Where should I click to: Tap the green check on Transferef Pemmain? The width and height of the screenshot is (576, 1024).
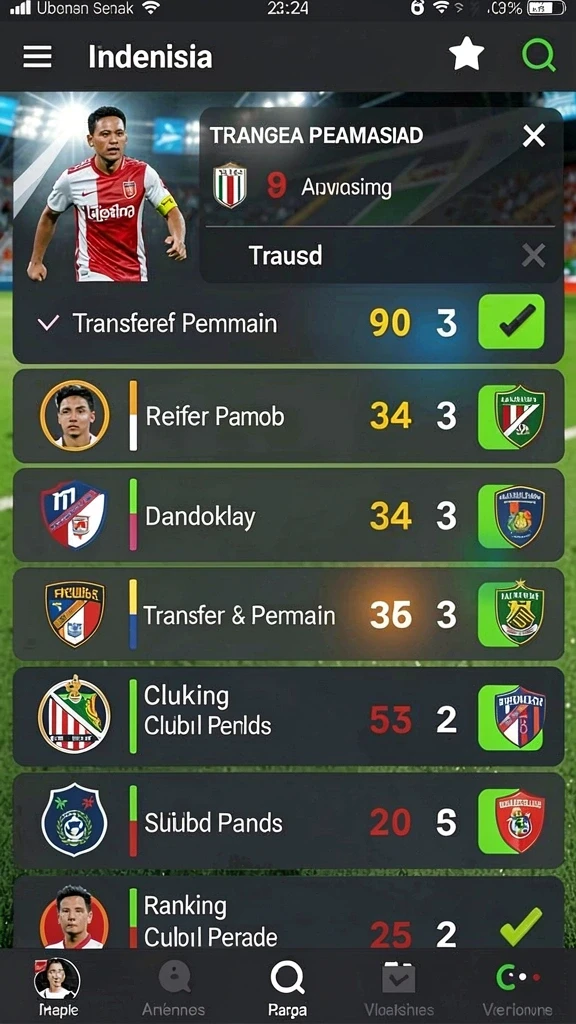tap(511, 321)
